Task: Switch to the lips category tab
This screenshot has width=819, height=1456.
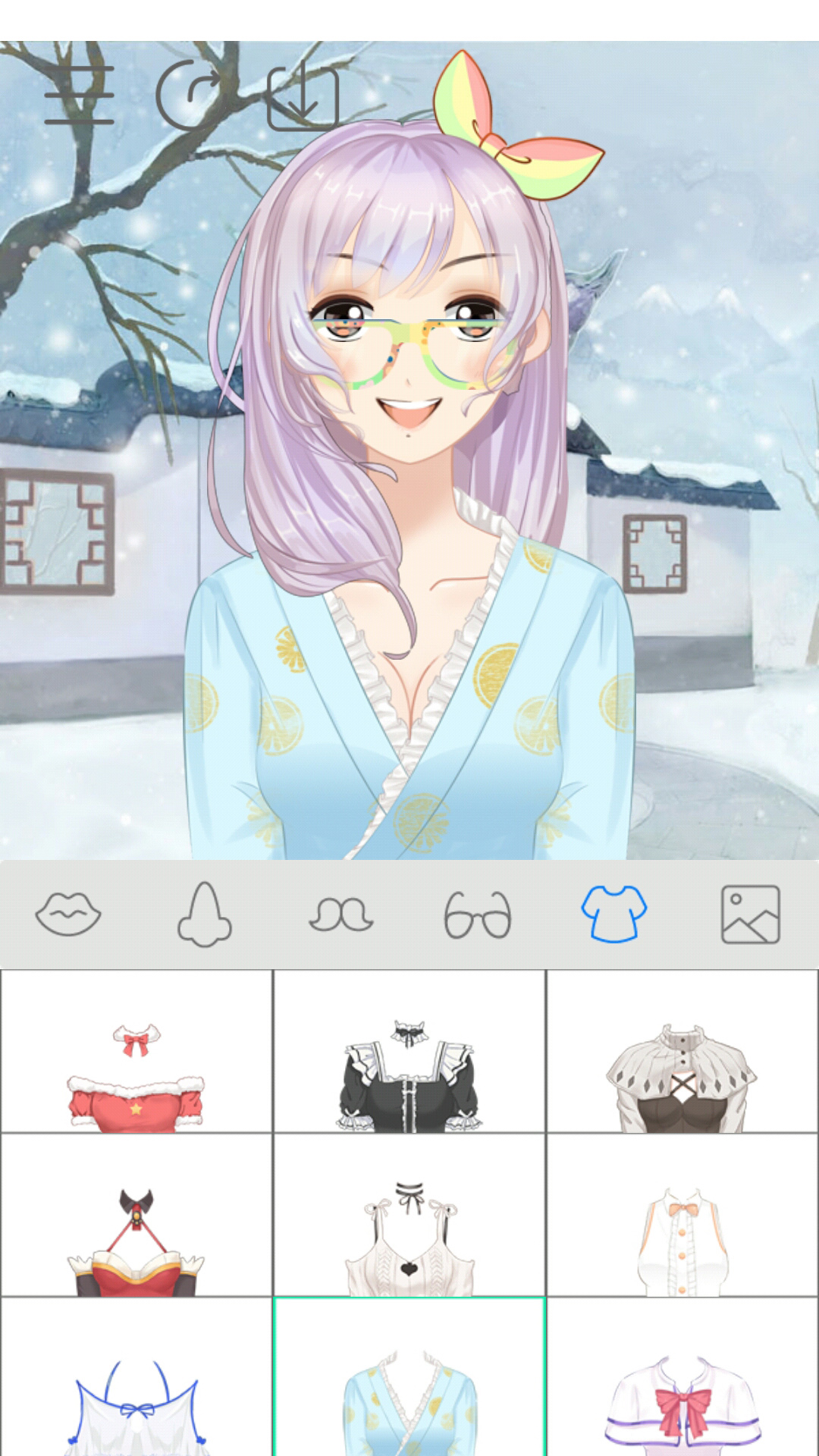Action: coord(68,914)
